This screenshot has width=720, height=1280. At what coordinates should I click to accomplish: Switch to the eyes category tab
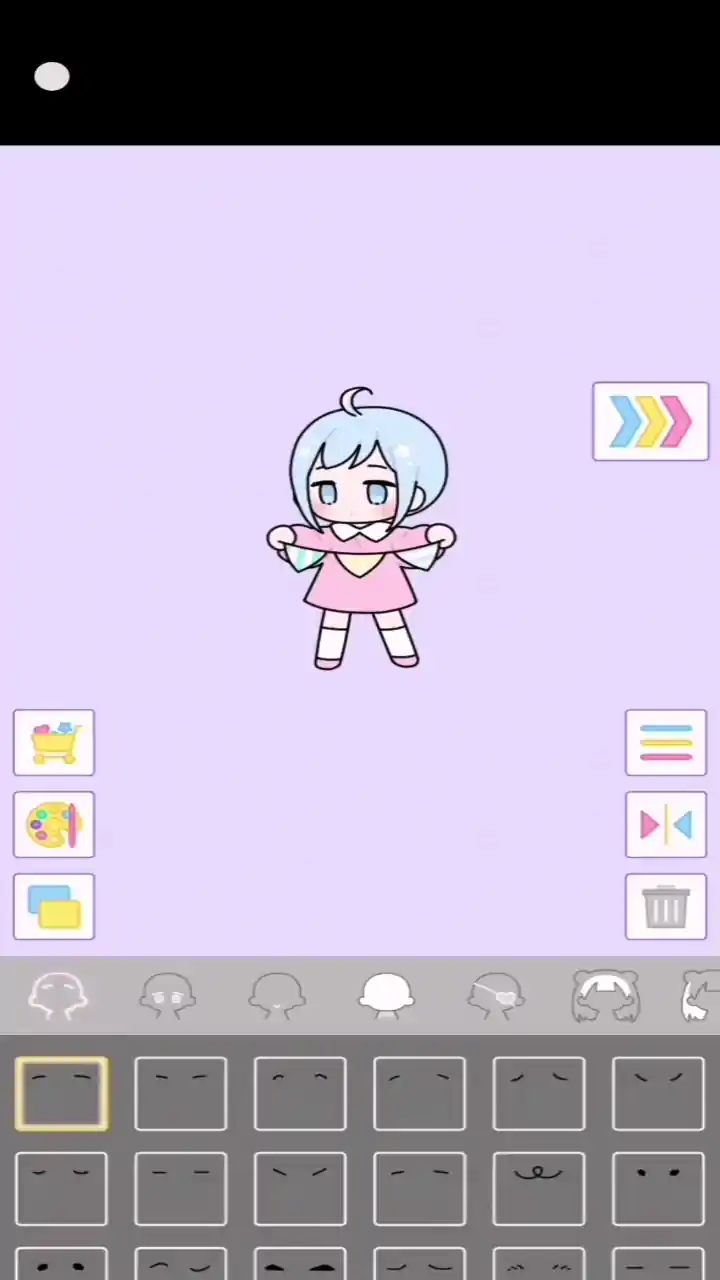[167, 997]
